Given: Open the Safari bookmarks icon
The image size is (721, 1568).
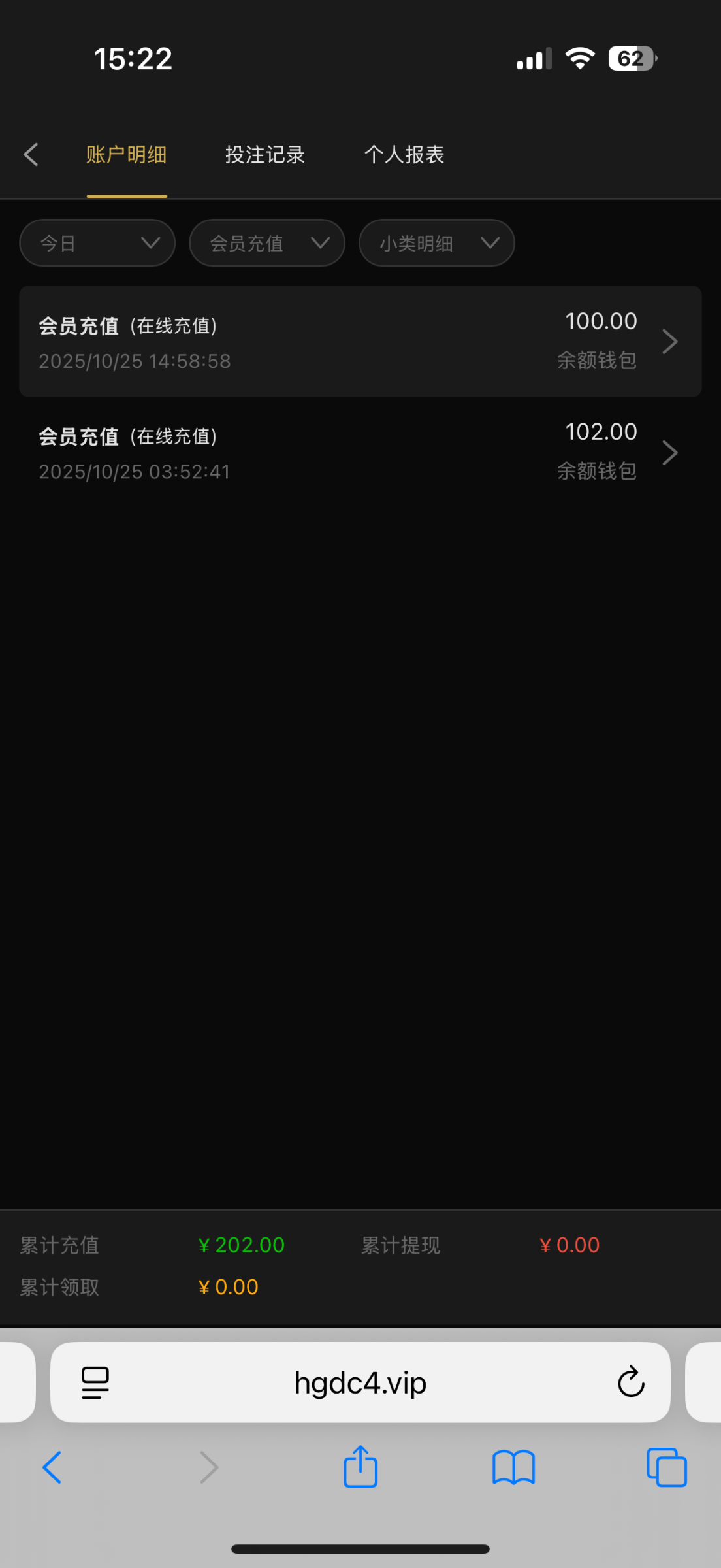Looking at the screenshot, I should click(514, 1467).
